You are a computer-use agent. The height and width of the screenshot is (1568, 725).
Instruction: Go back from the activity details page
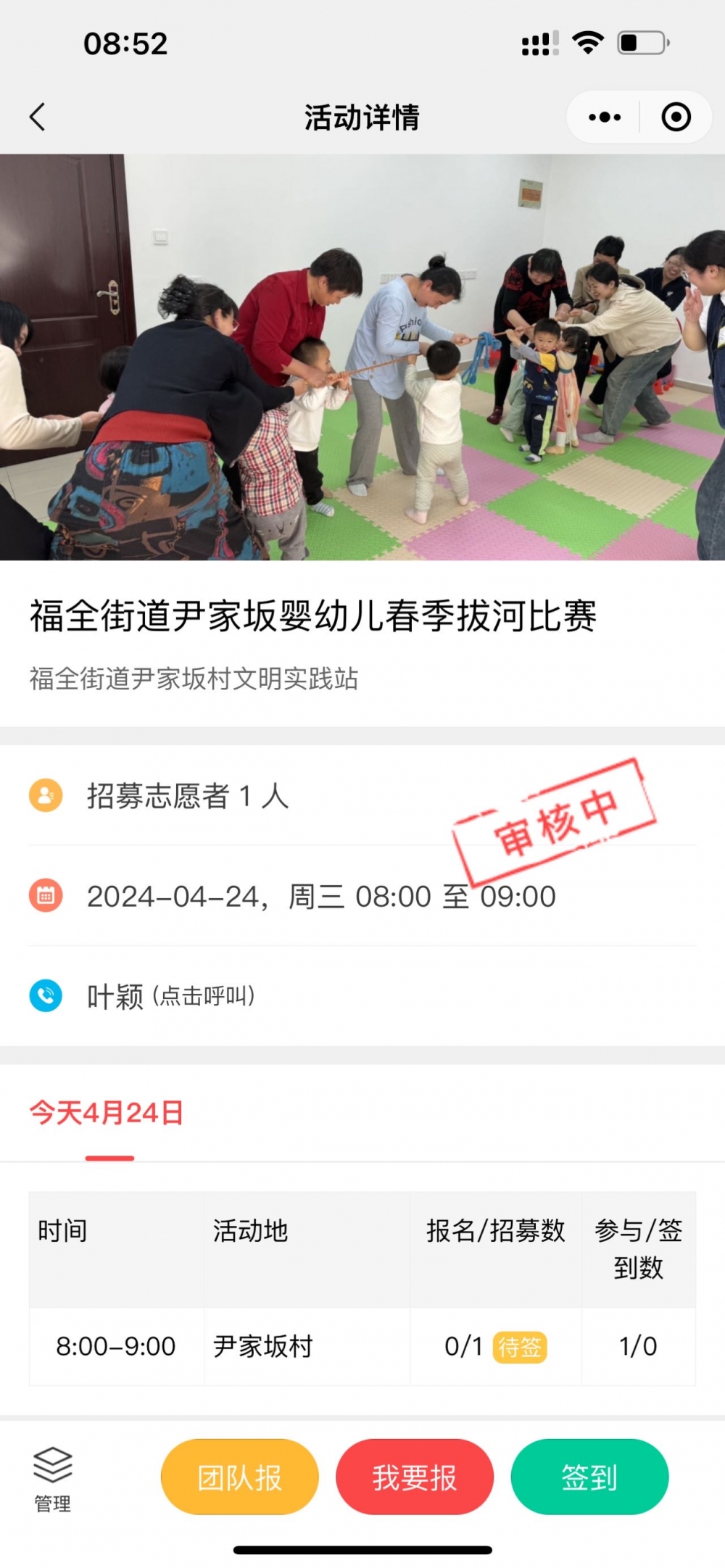click(38, 117)
